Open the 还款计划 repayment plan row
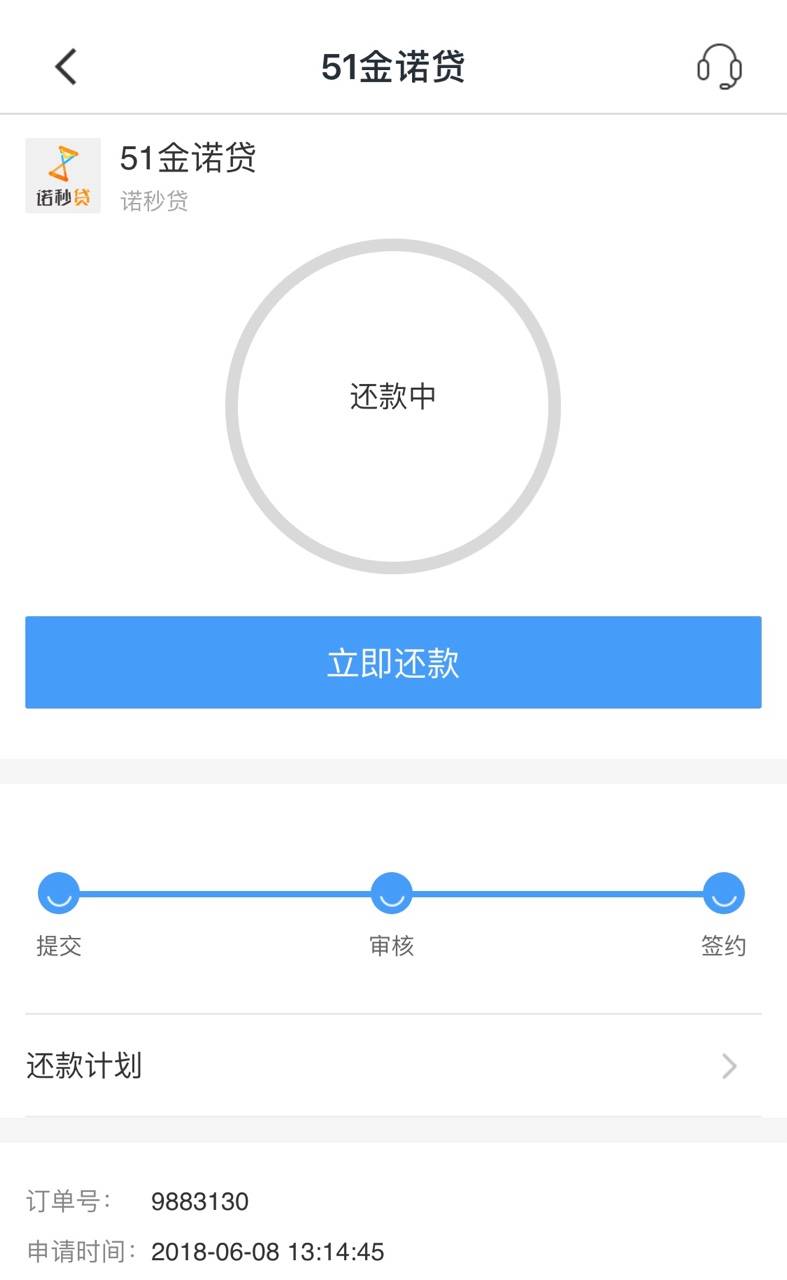The width and height of the screenshot is (787, 1280). (393, 1066)
